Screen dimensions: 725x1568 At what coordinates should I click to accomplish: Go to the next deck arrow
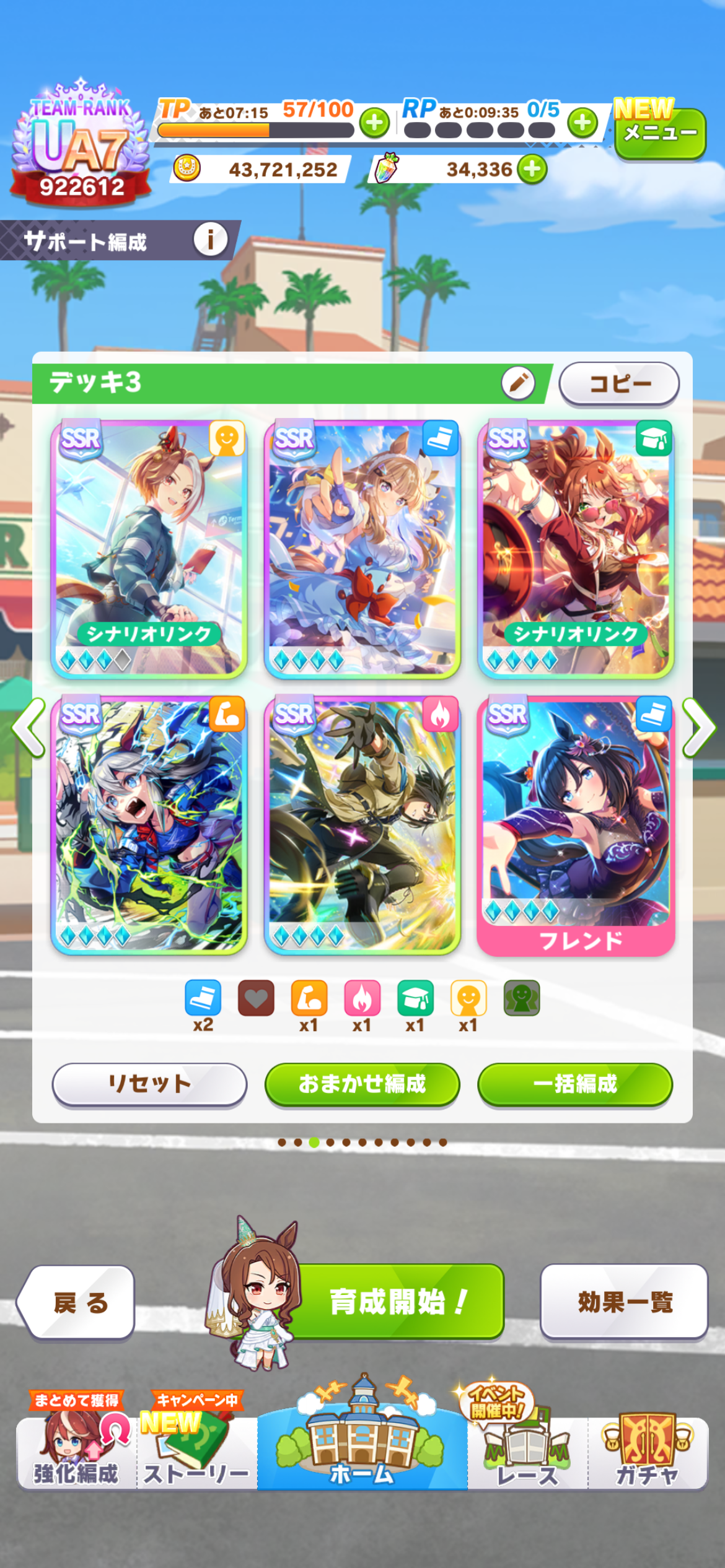(698, 728)
